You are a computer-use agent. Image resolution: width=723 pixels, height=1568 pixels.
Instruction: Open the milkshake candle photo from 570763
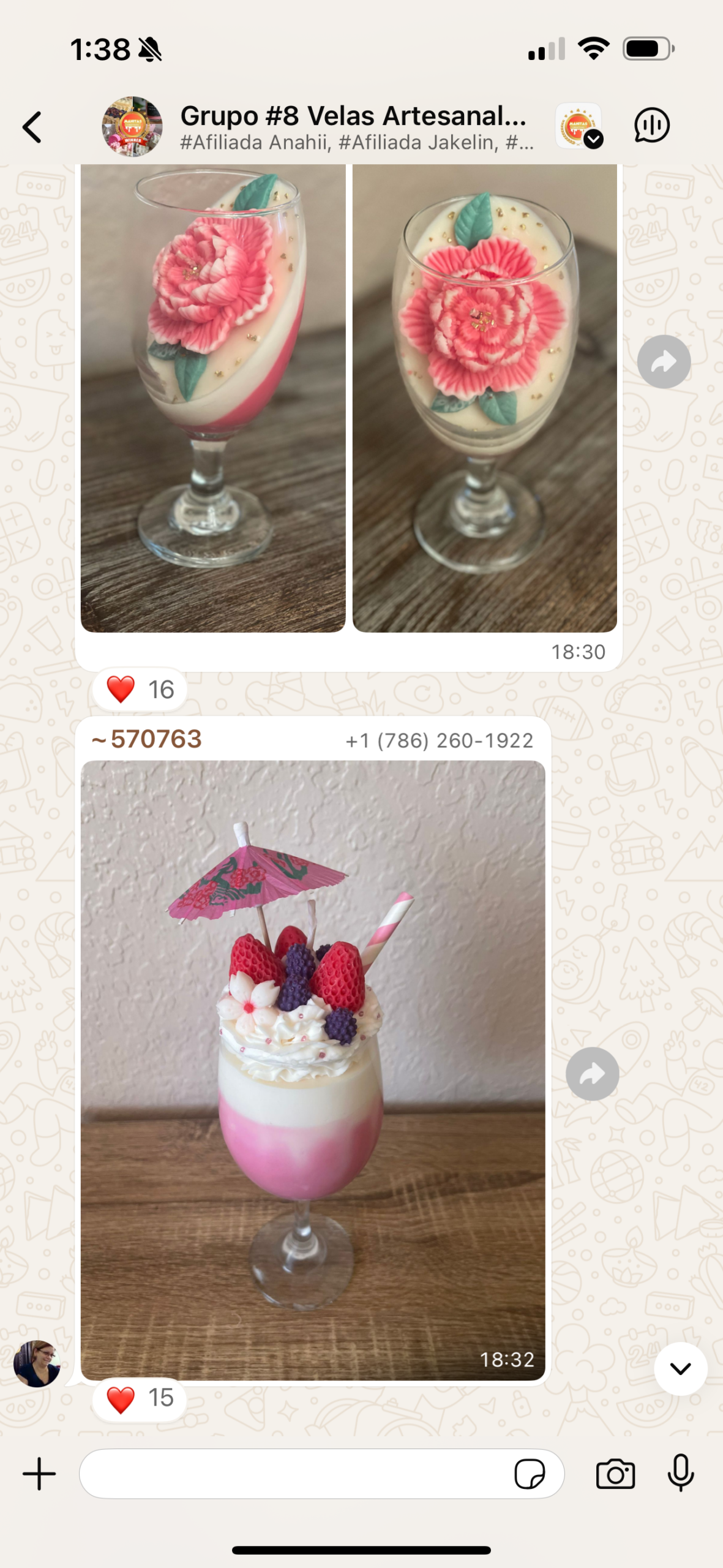(313, 1069)
